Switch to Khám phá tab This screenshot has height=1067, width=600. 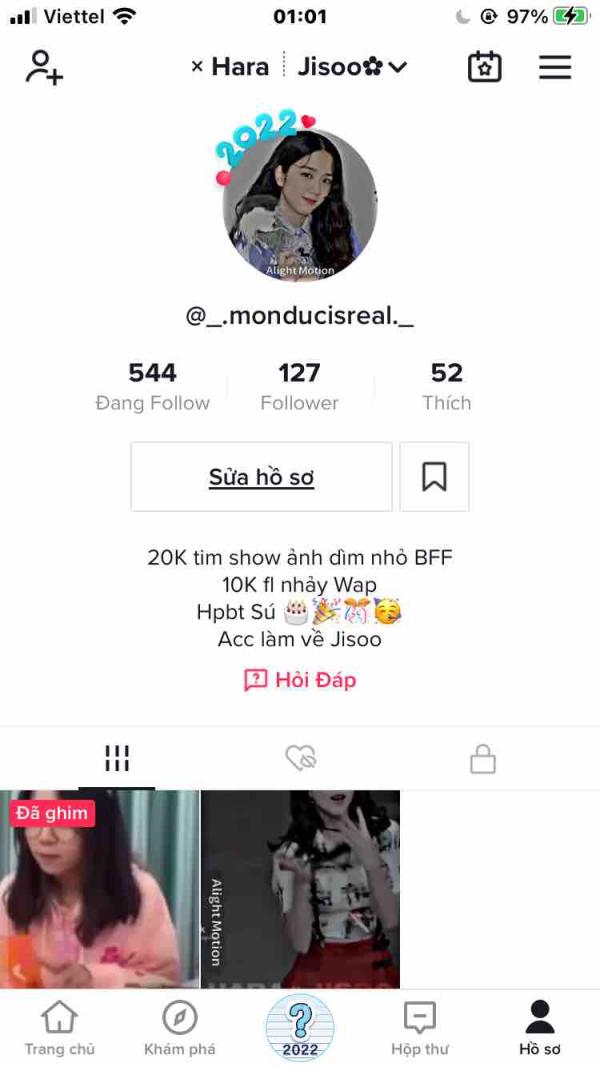click(180, 1028)
